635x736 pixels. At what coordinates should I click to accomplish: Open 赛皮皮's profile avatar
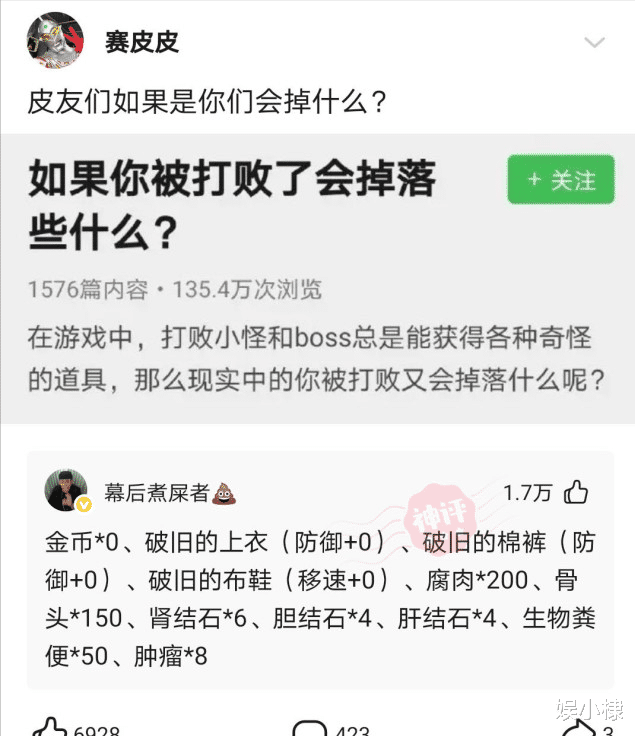click(x=55, y=40)
